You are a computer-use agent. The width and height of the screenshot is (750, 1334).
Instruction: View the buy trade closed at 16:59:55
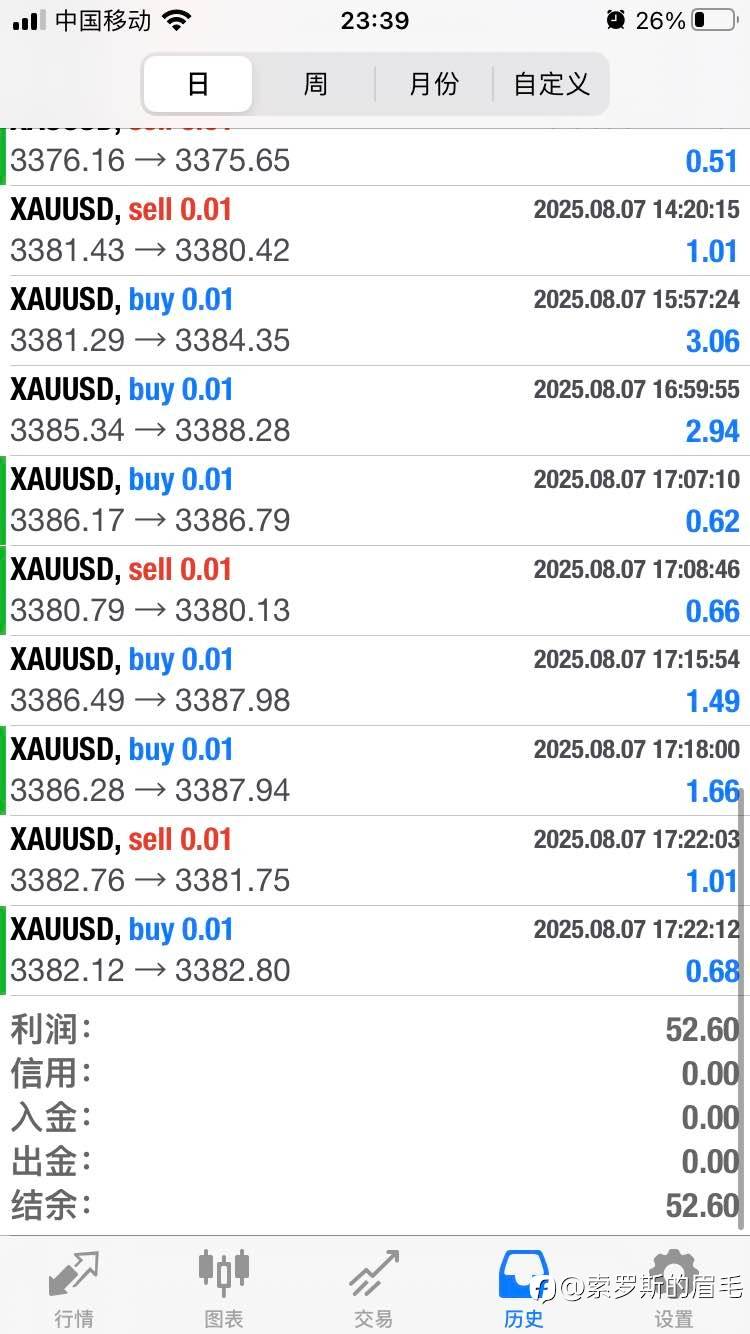pyautogui.click(x=375, y=411)
